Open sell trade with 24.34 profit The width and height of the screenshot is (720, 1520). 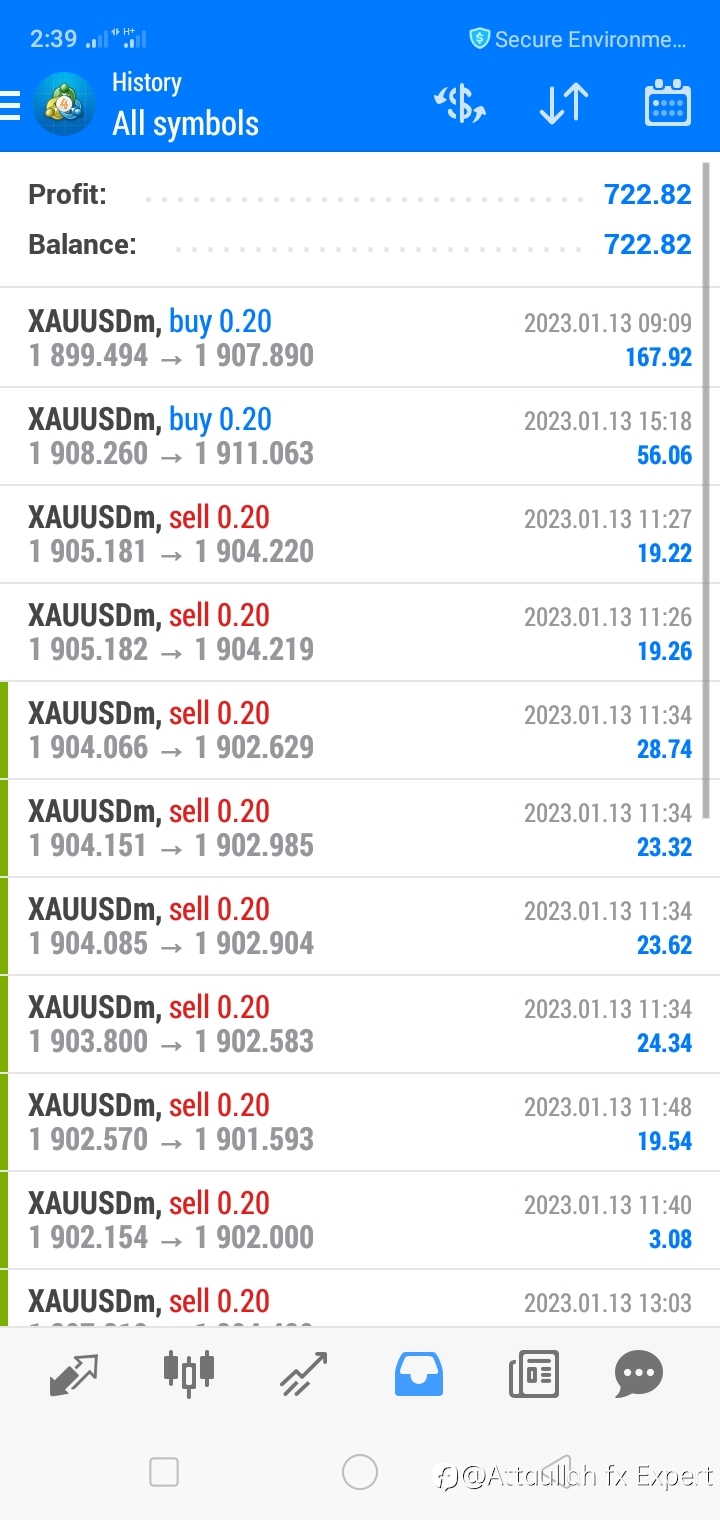360,1024
